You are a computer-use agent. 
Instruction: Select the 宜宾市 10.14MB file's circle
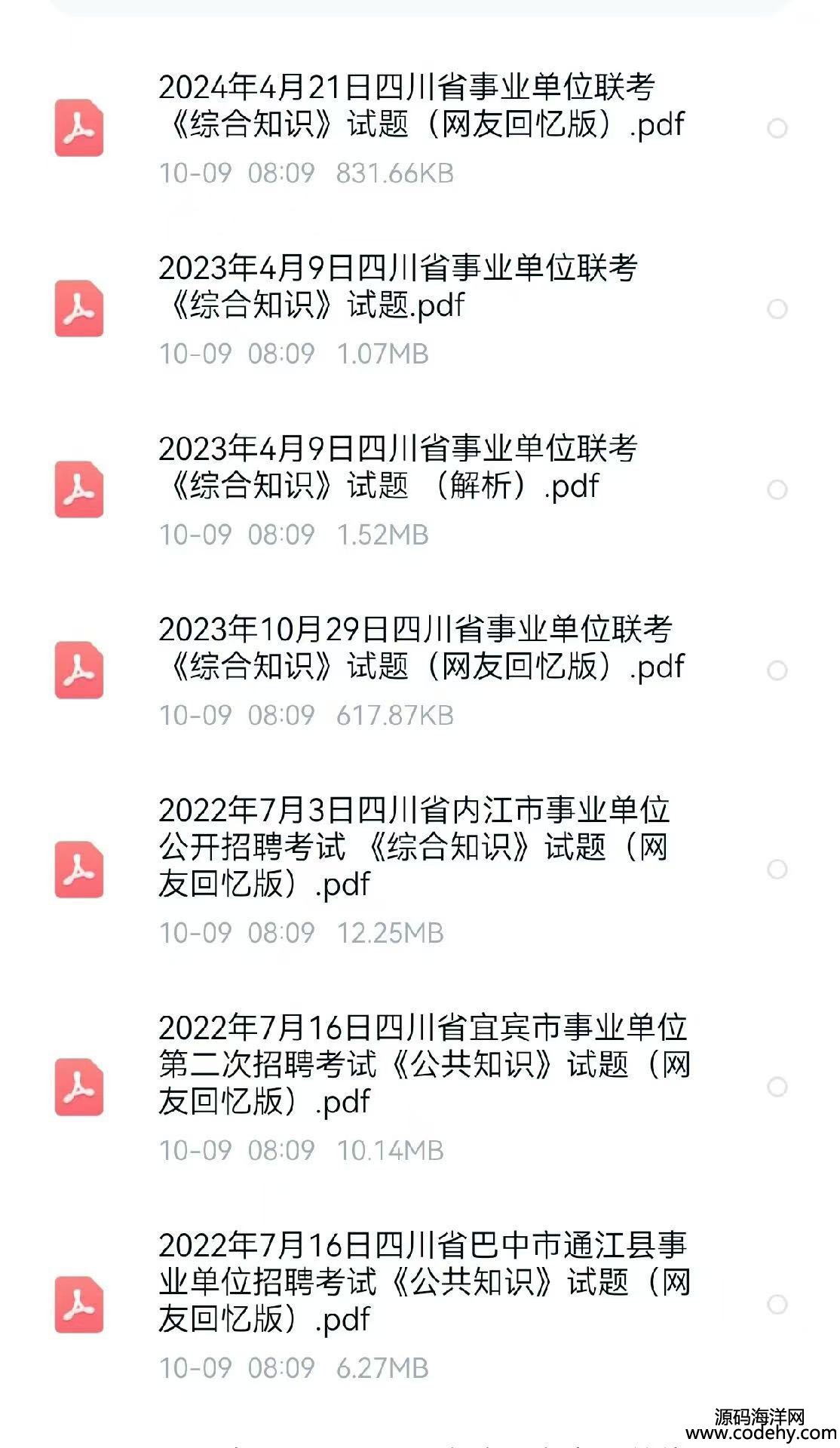point(777,1087)
